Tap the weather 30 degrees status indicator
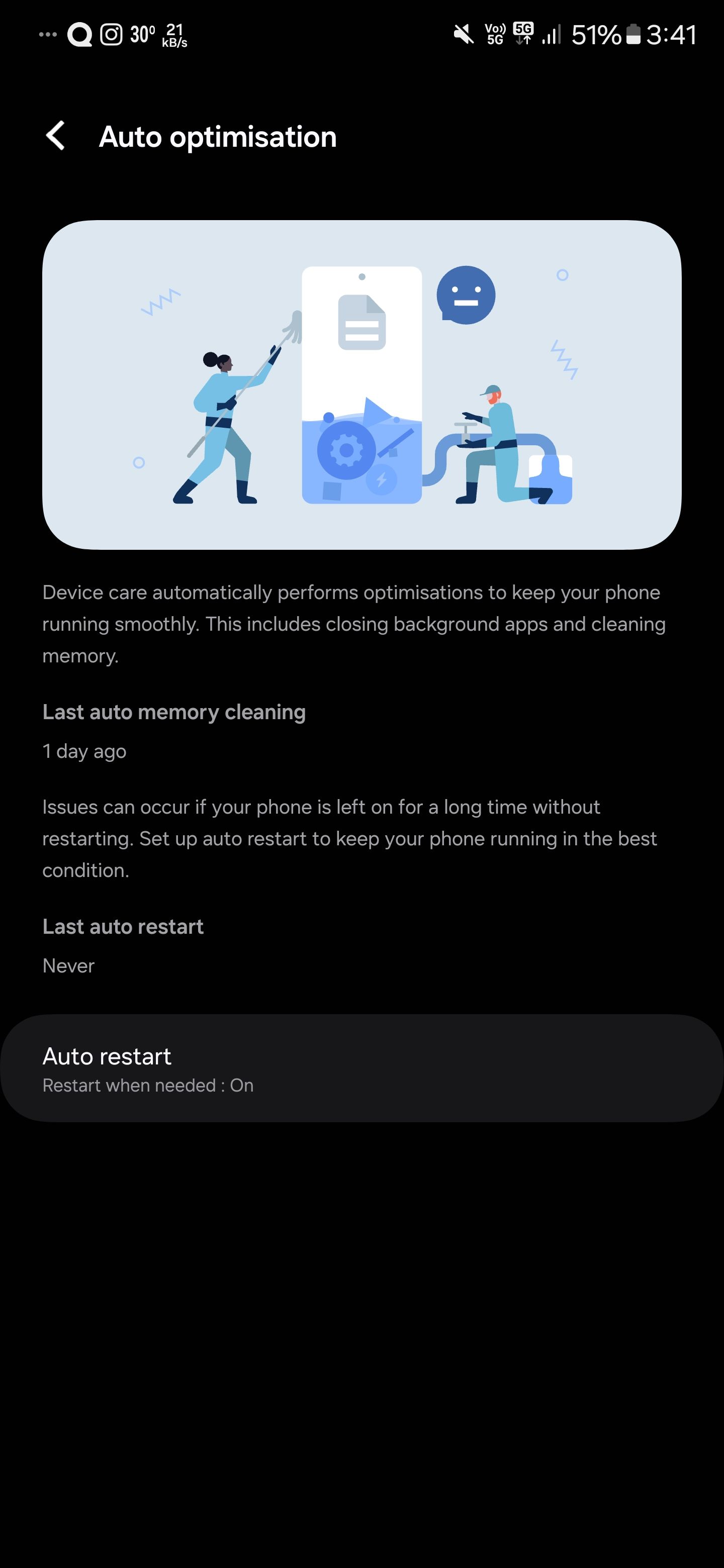724x1568 pixels. coord(141,35)
